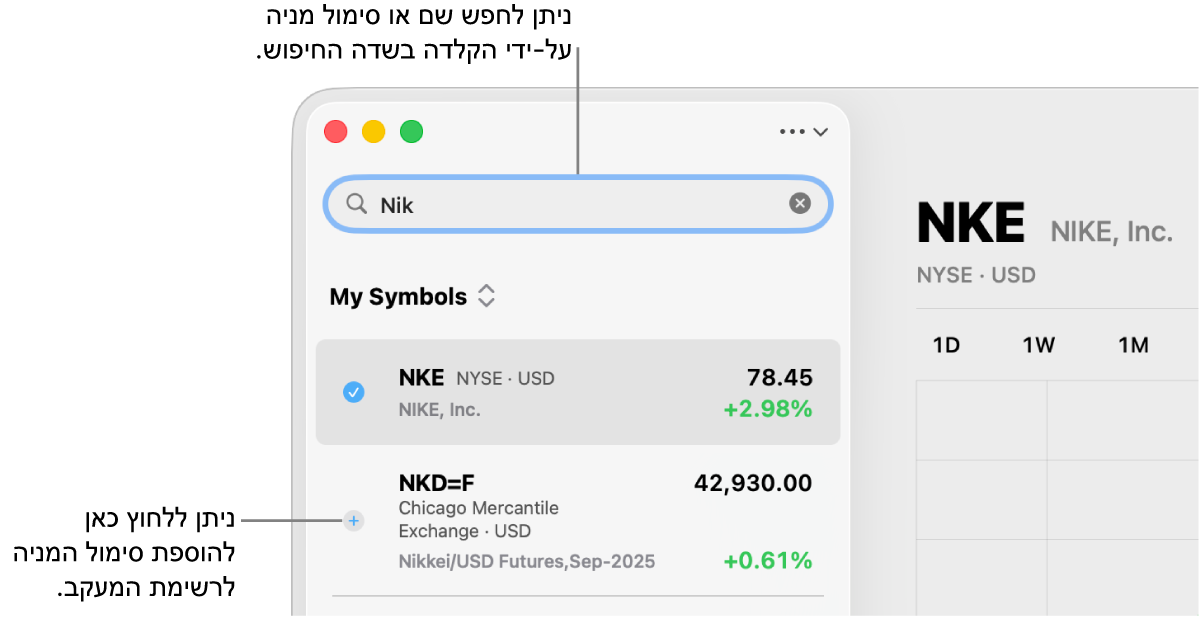1200x617 pixels.
Task: Open the NKD=F Nikkei futures result
Action: point(600,521)
